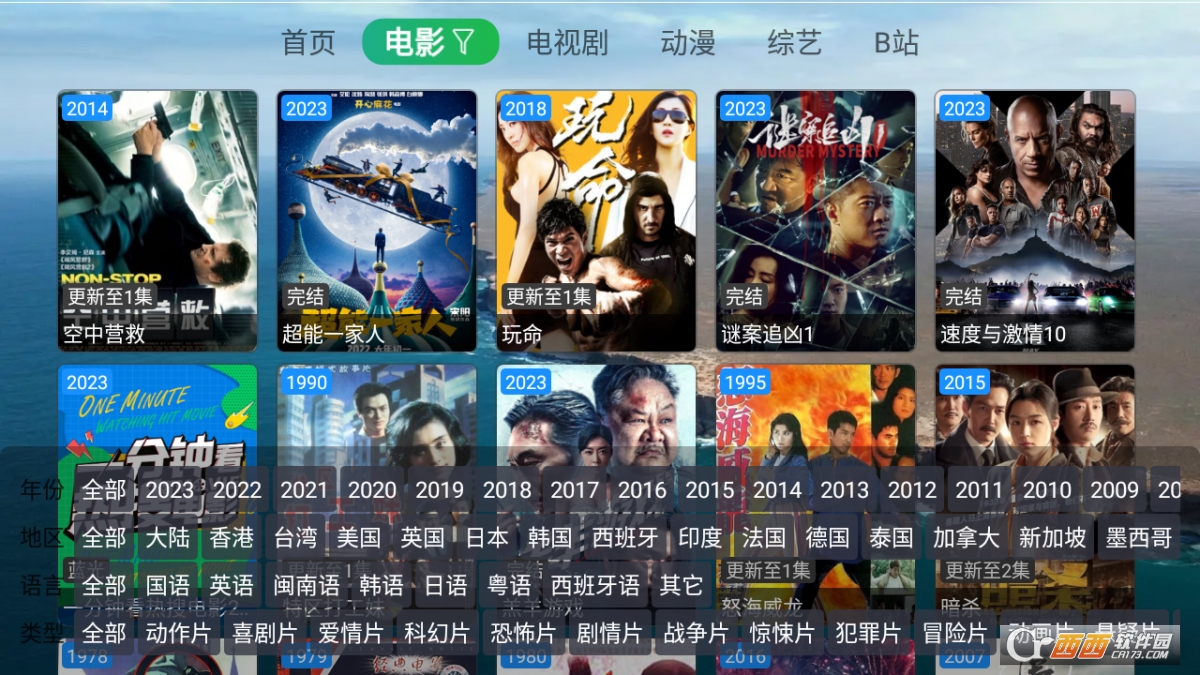Filter by year 2023
This screenshot has height=675, width=1200.
click(169, 490)
